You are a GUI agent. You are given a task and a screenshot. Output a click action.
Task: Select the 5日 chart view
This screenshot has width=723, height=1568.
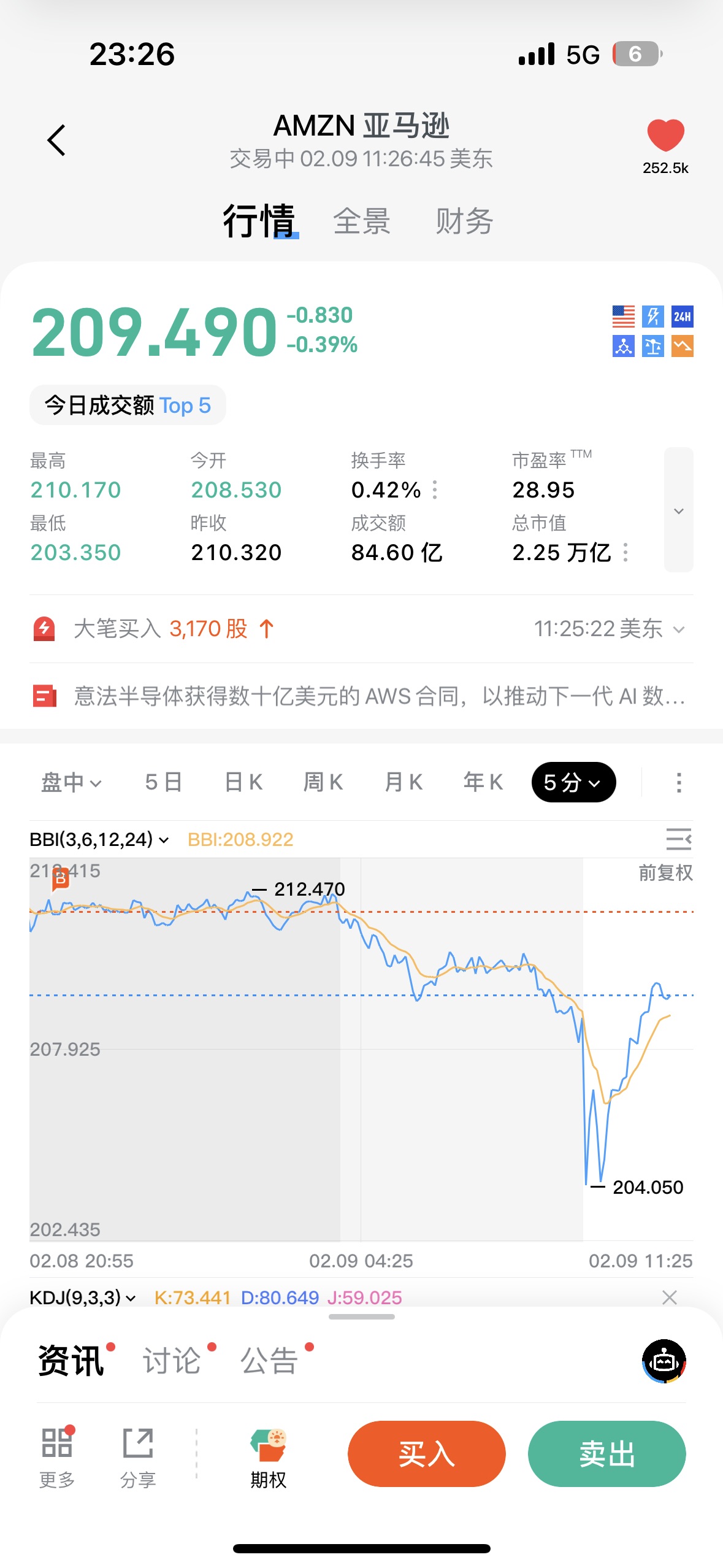coord(163,783)
